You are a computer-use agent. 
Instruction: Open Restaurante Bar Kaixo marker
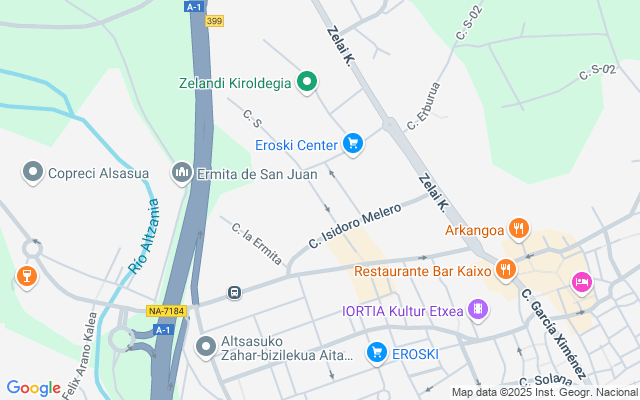tap(507, 269)
